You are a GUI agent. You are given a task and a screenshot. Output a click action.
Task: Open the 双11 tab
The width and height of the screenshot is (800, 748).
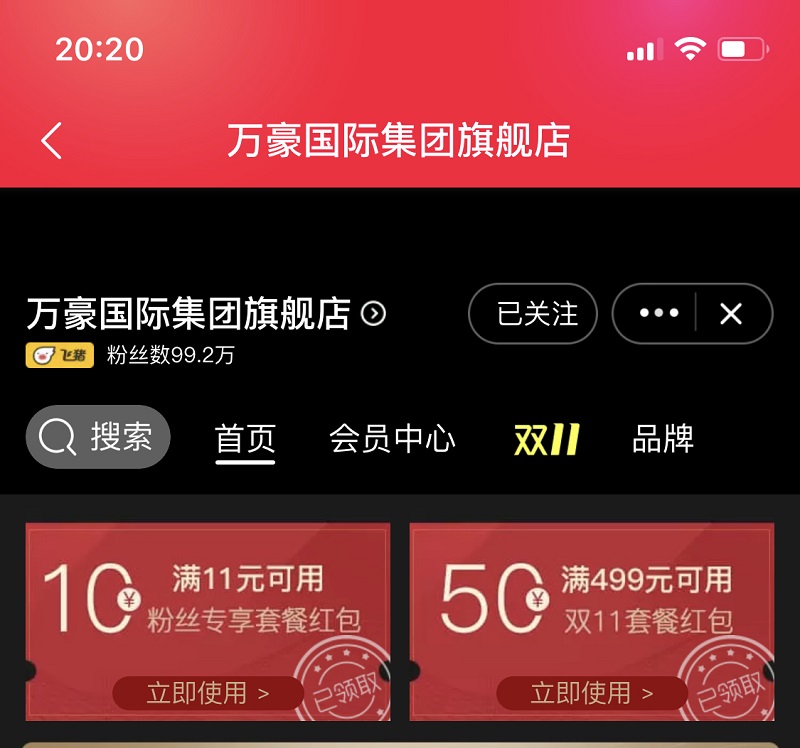pyautogui.click(x=546, y=439)
